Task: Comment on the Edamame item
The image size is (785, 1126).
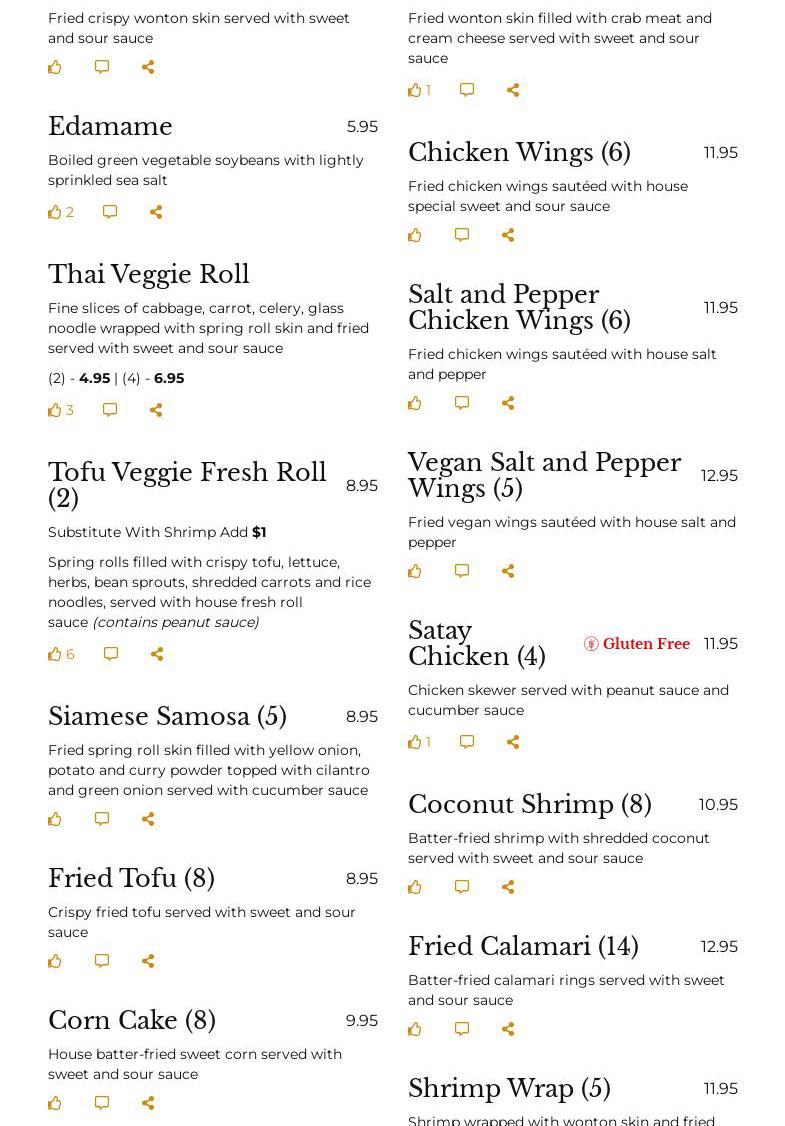Action: (x=110, y=212)
